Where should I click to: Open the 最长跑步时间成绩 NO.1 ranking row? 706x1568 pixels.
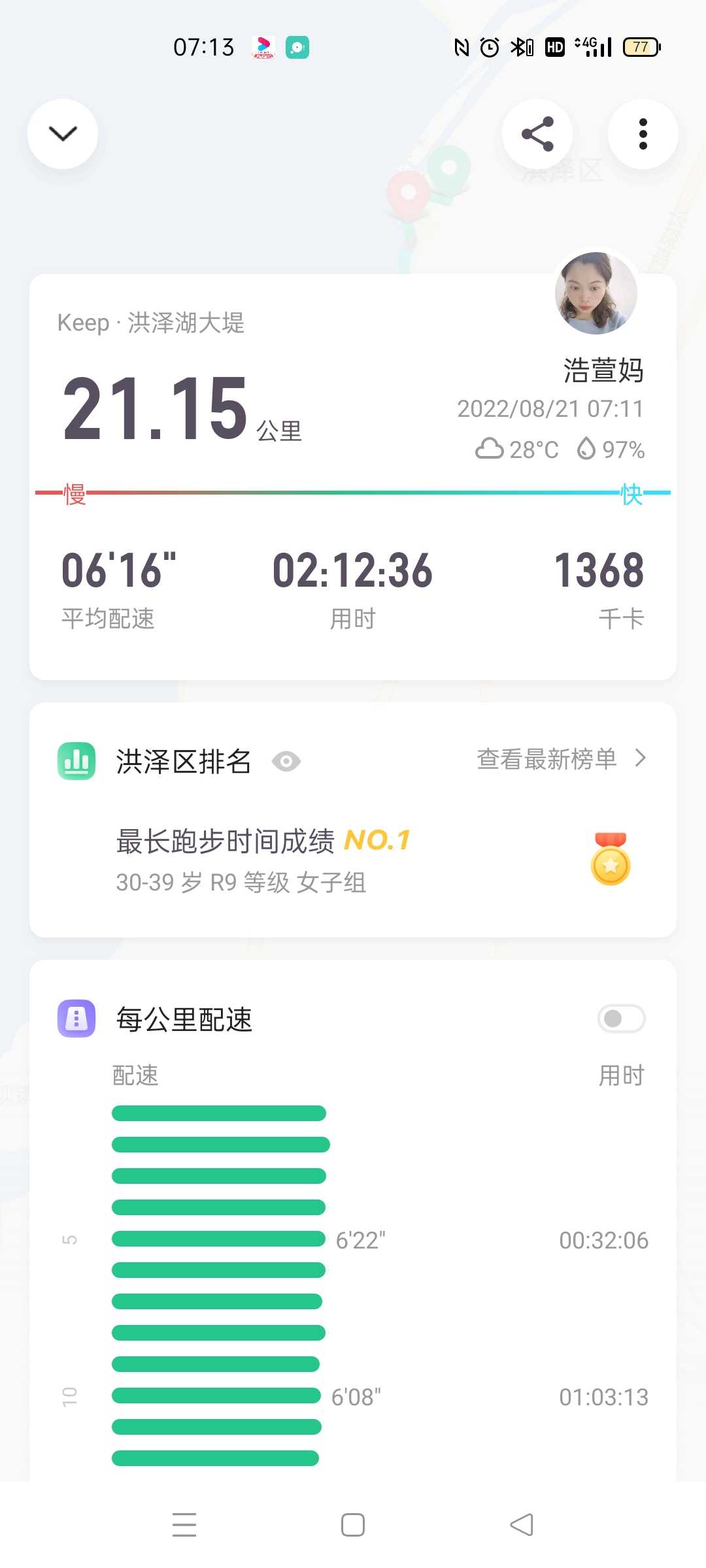click(353, 860)
